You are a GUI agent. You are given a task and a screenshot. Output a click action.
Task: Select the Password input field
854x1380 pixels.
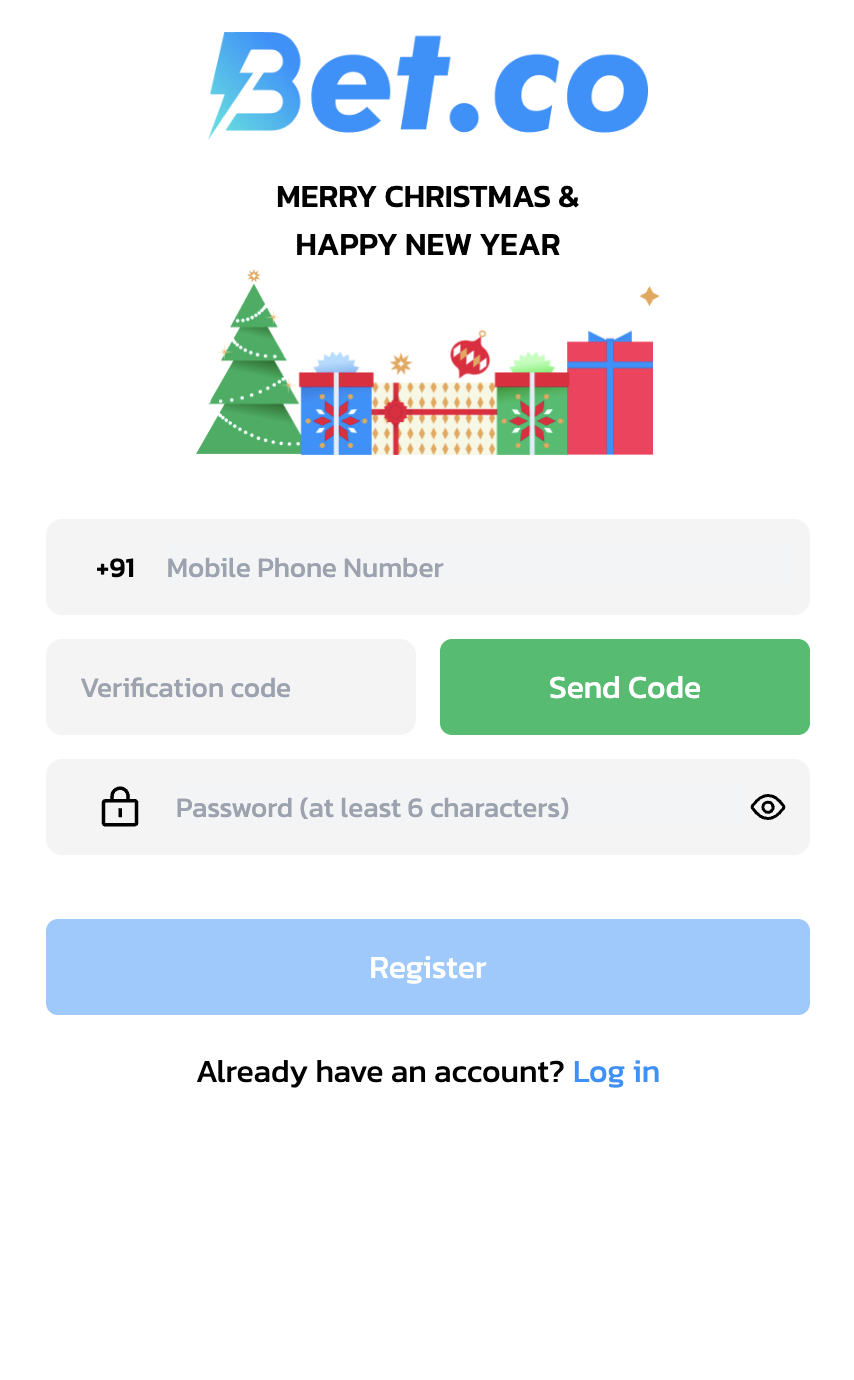pyautogui.click(x=440, y=808)
